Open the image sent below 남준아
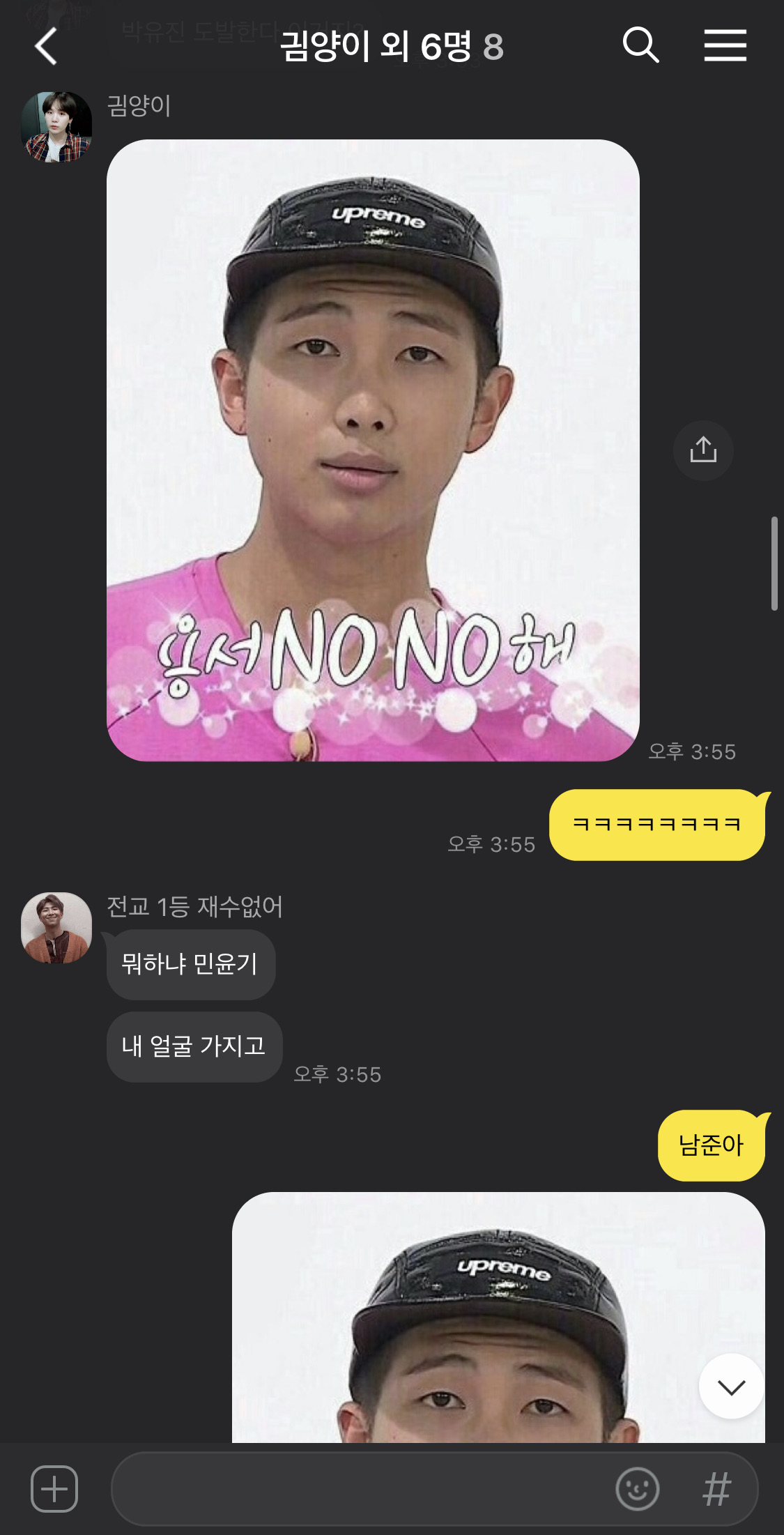The image size is (784, 1535). click(498, 1318)
